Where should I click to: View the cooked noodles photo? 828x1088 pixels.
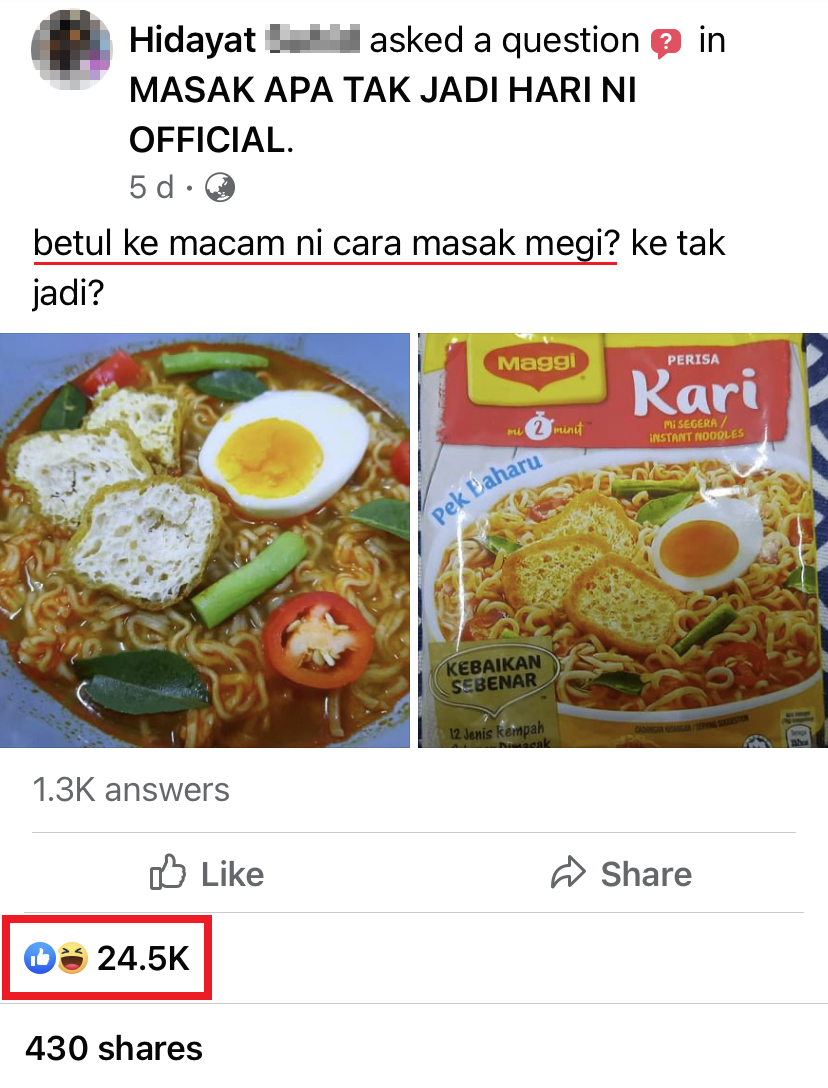click(205, 540)
